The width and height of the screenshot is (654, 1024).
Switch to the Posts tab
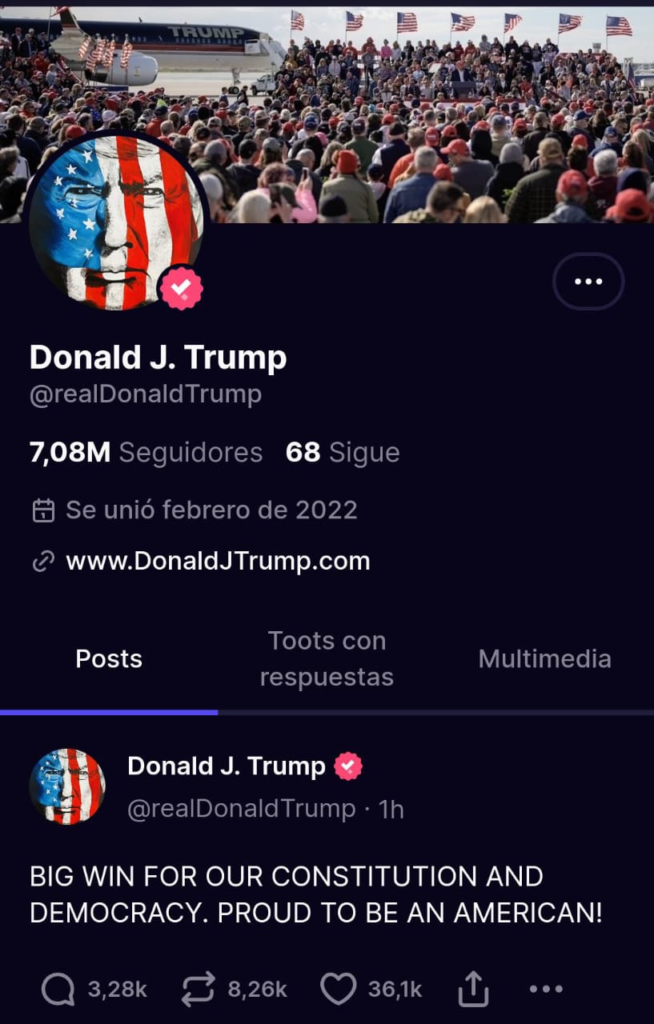[x=109, y=659]
